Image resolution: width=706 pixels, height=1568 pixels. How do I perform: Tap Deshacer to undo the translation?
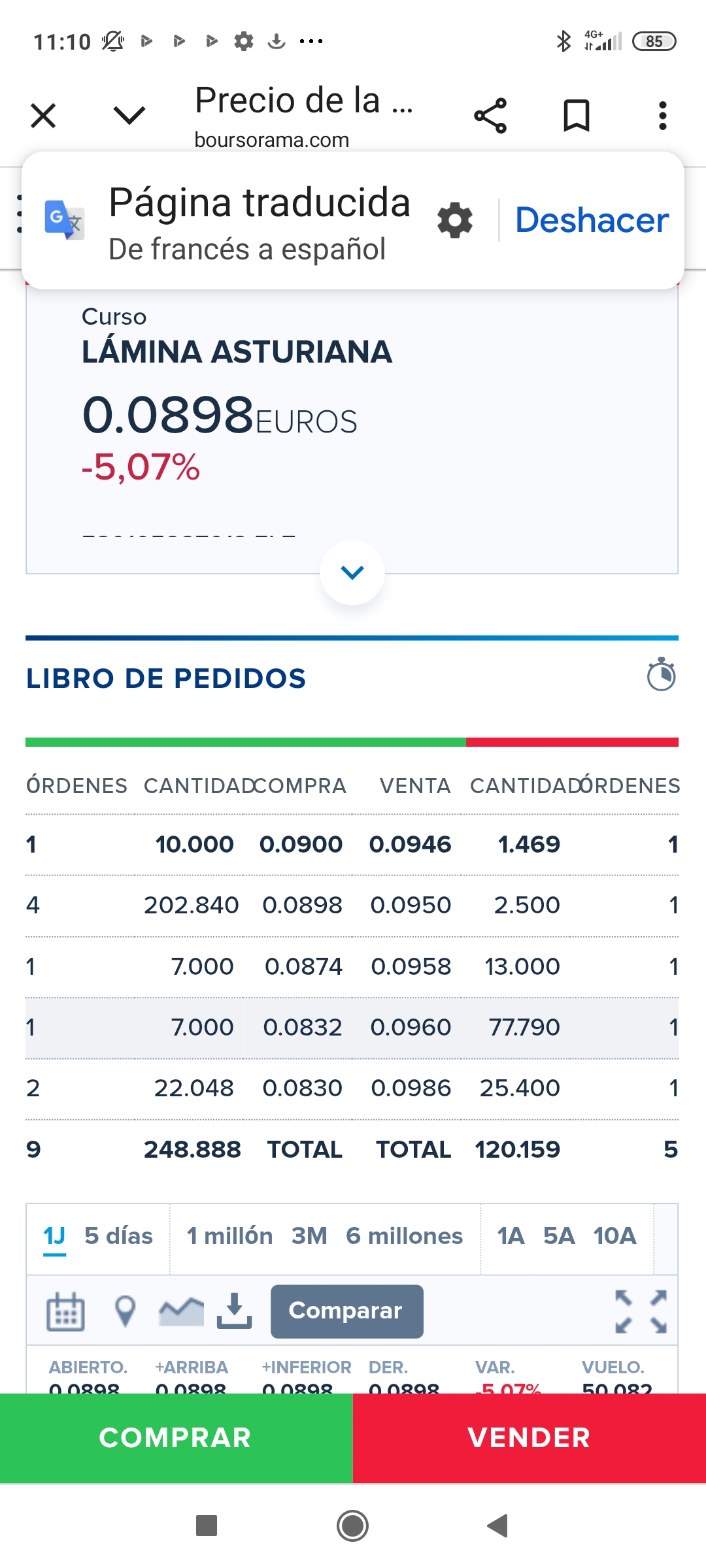pyautogui.click(x=592, y=220)
